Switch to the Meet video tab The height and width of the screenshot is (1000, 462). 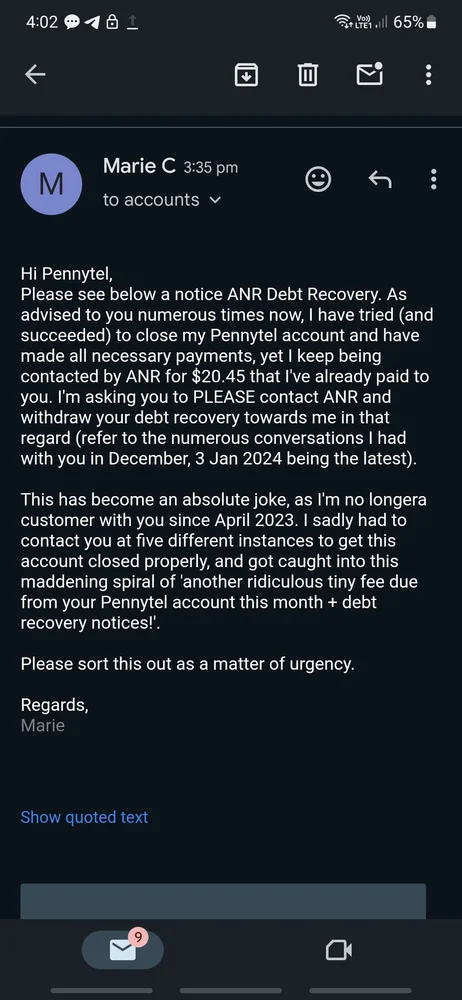pyautogui.click(x=339, y=950)
